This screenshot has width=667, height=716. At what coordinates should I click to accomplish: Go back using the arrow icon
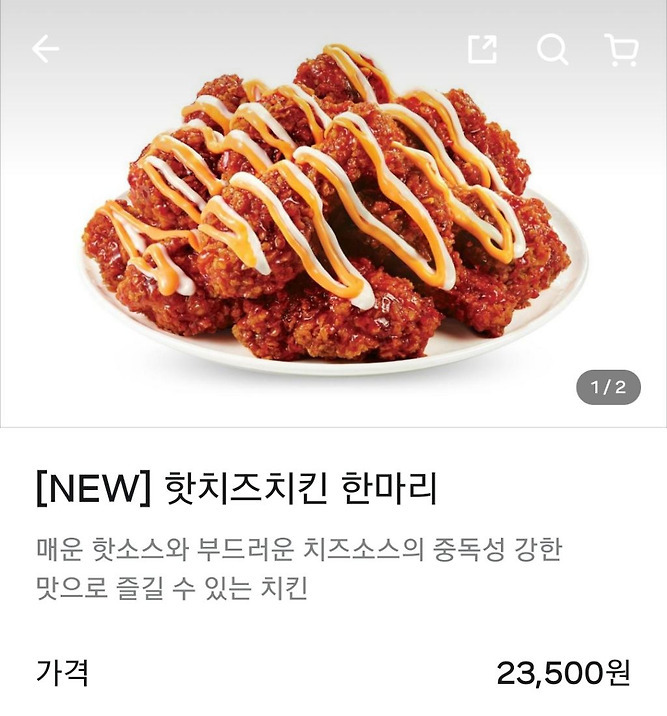click(46, 49)
